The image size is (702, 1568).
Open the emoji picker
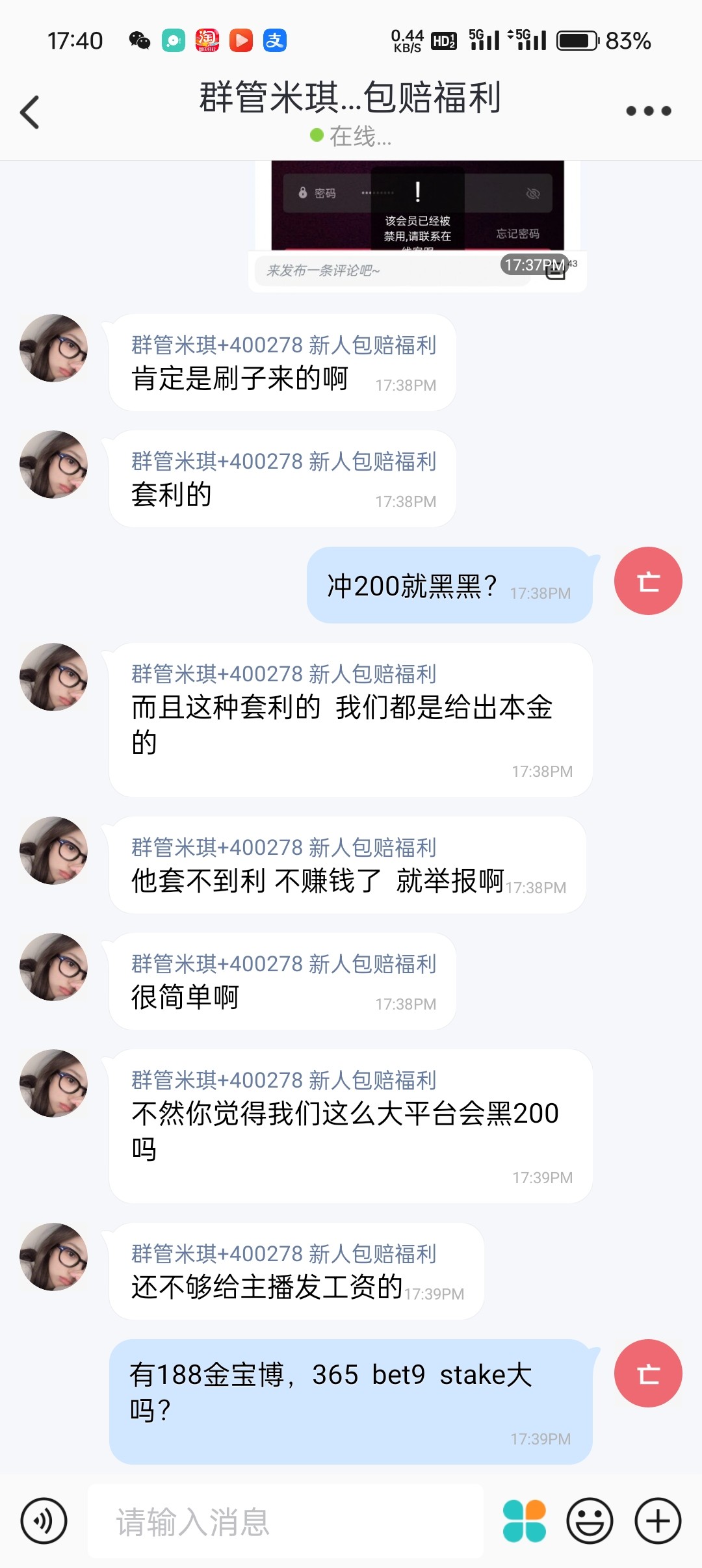pos(590,1521)
